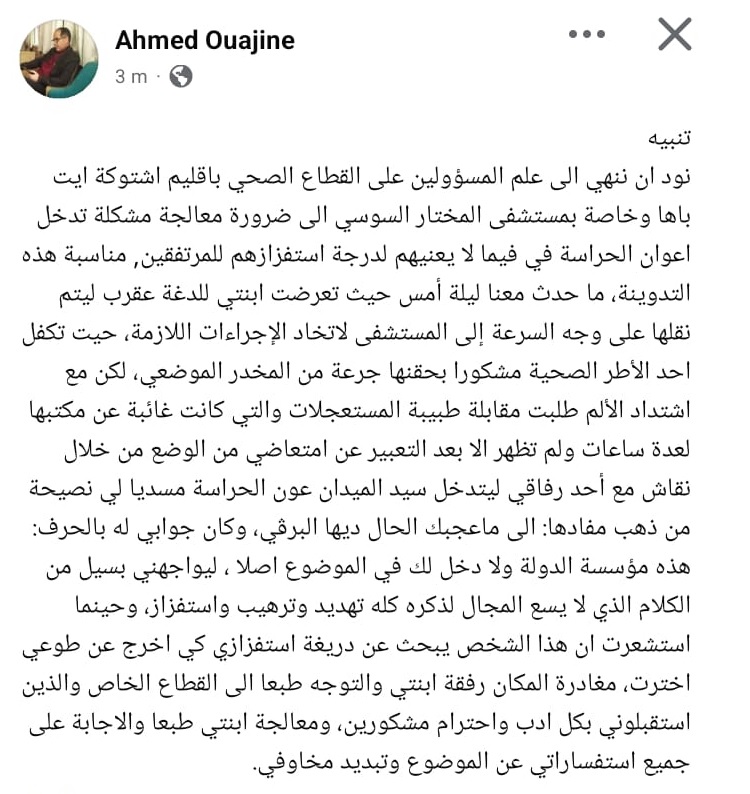Dismiss this post with the X
The height and width of the screenshot is (794, 750).
tap(675, 35)
